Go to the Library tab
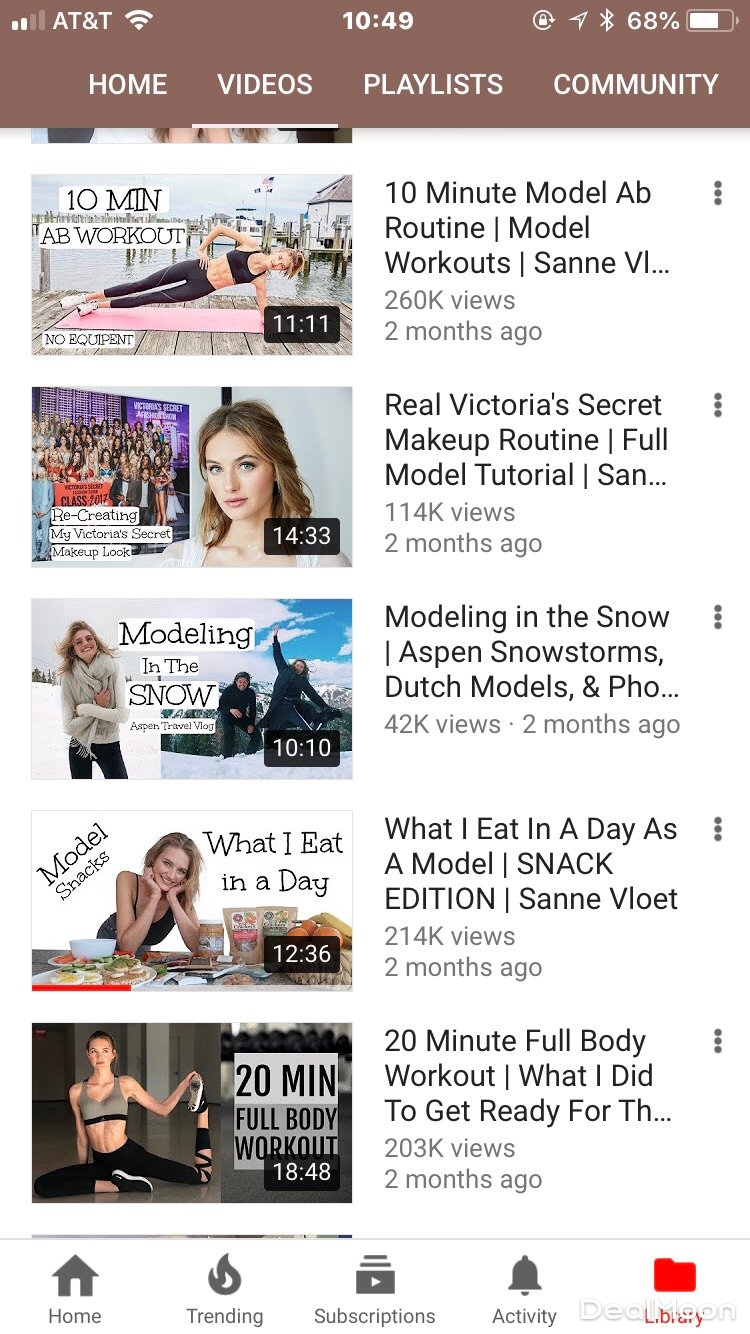This screenshot has width=750, height=1334. click(x=674, y=1290)
